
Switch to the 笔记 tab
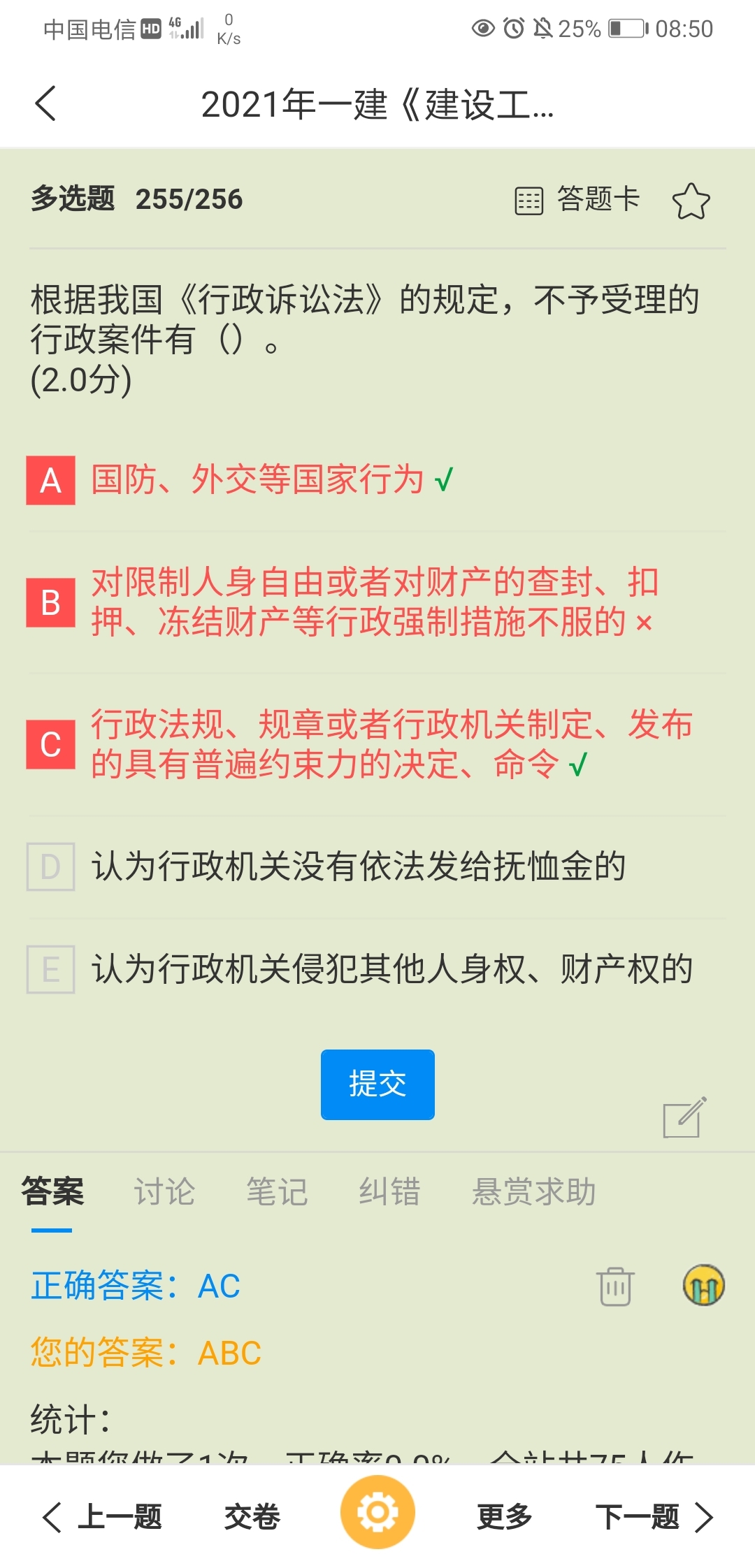point(277,1191)
